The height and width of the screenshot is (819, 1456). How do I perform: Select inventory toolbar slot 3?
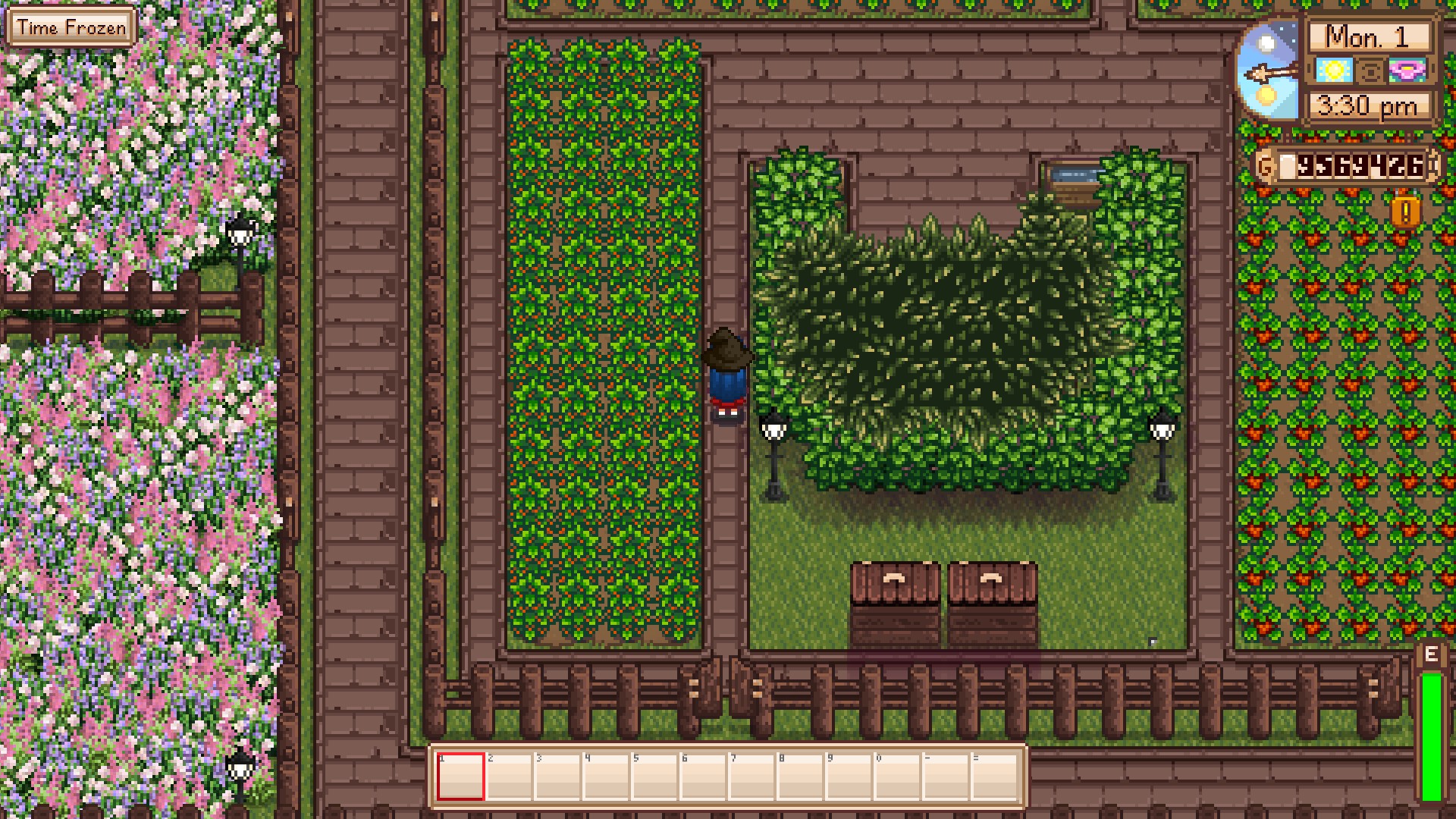557,776
